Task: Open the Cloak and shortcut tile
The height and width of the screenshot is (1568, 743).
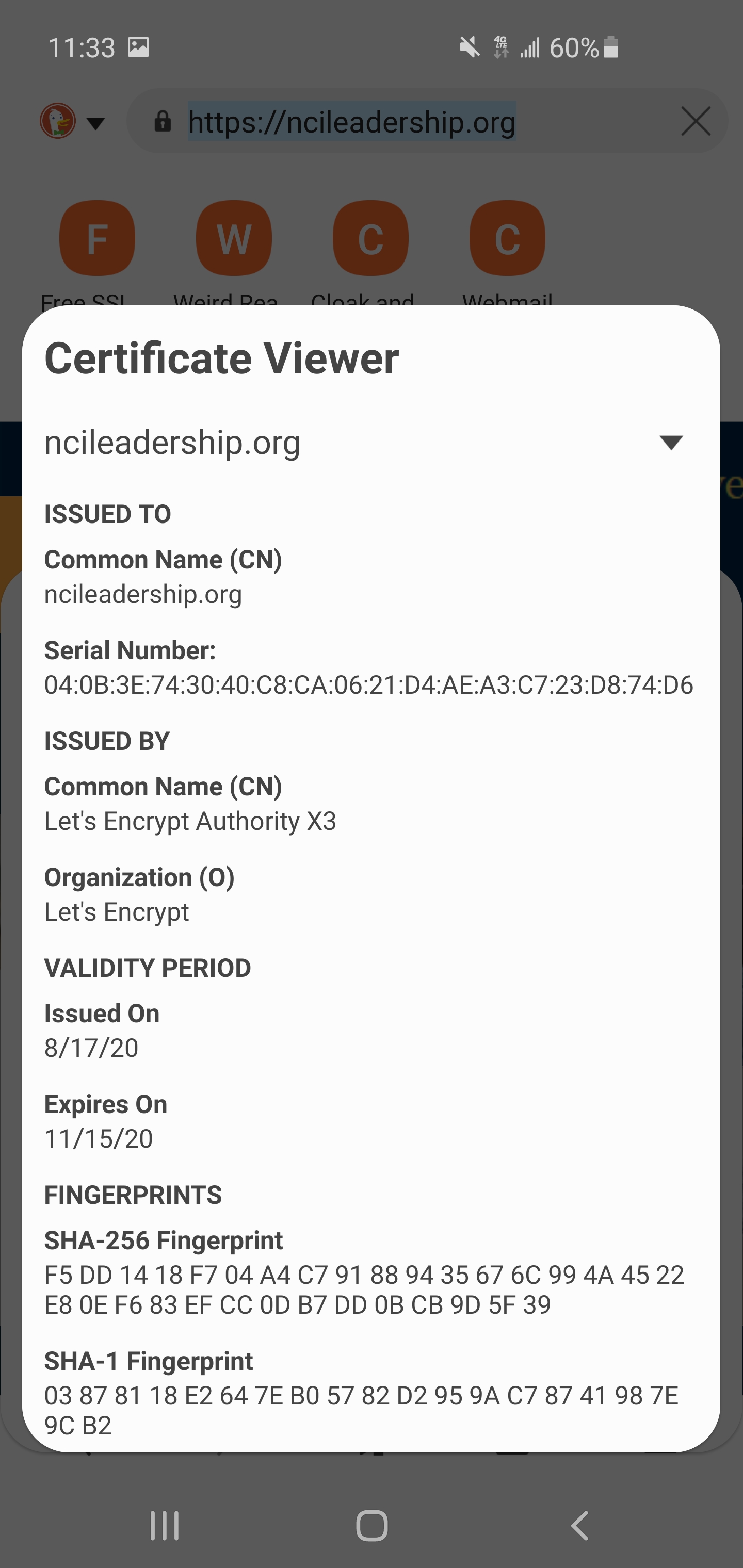Action: (370, 238)
